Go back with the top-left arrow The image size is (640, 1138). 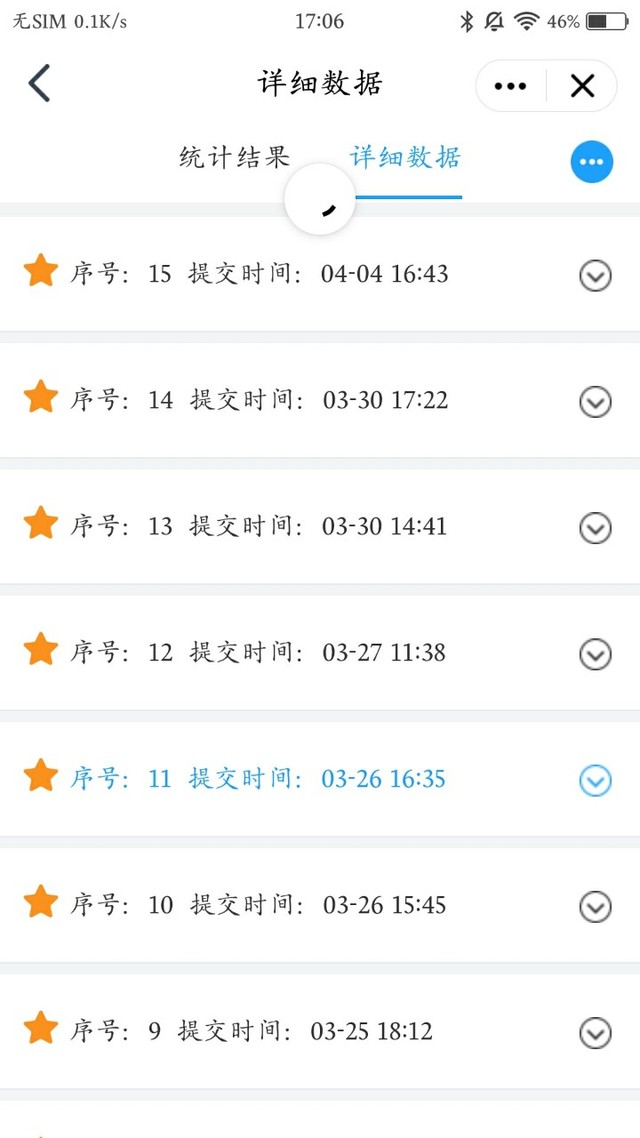[39, 83]
